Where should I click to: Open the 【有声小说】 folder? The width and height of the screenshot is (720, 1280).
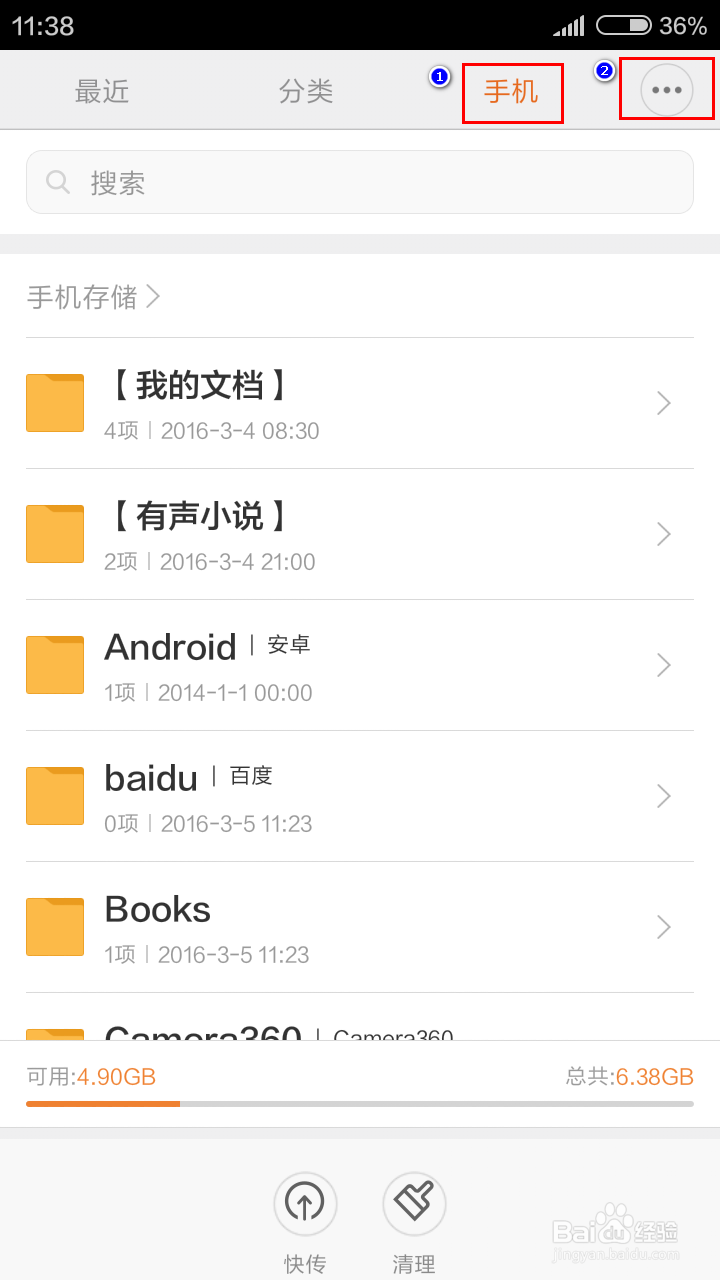tap(360, 534)
